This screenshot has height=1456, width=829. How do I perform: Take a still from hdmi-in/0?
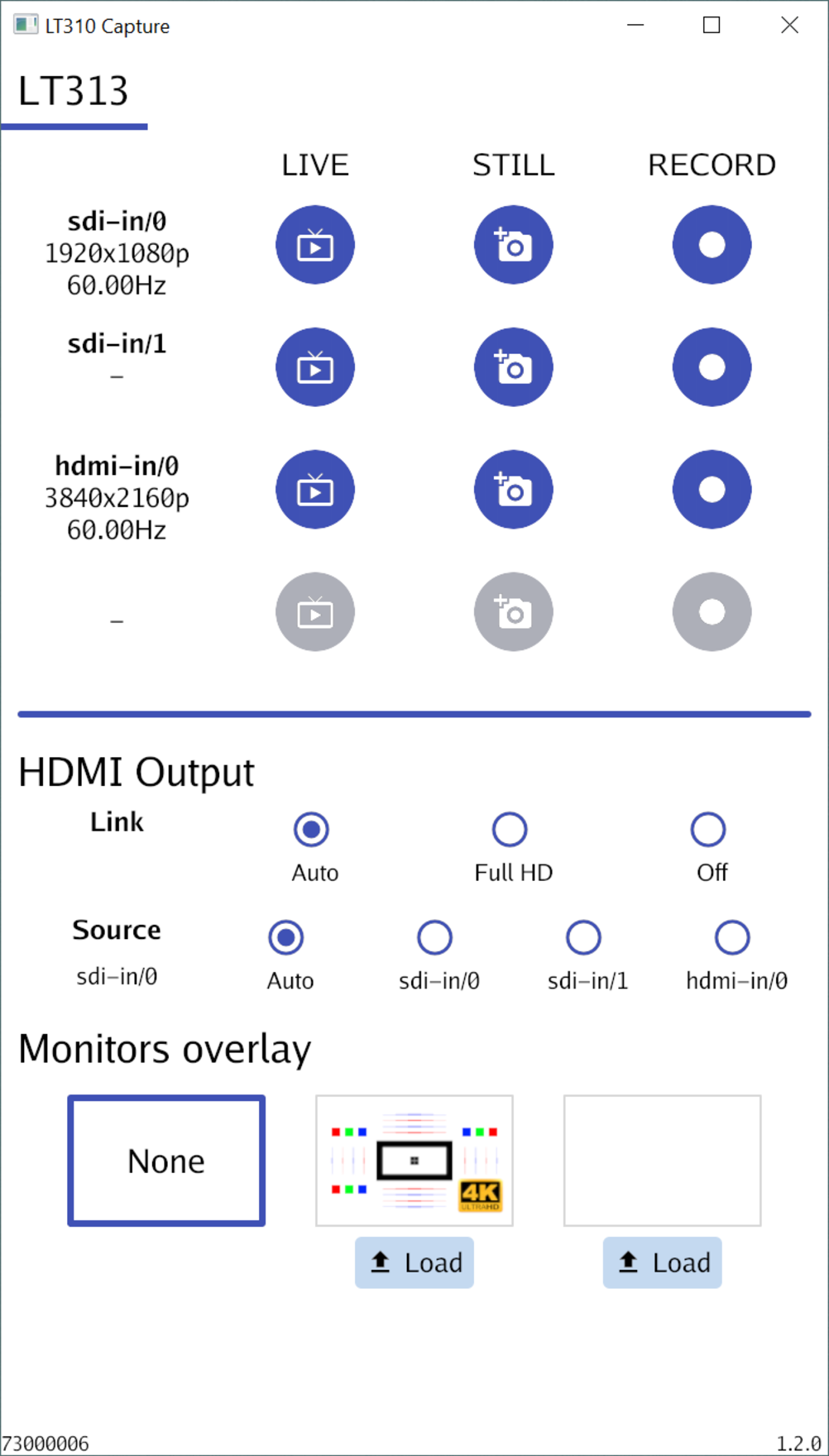[x=513, y=490]
